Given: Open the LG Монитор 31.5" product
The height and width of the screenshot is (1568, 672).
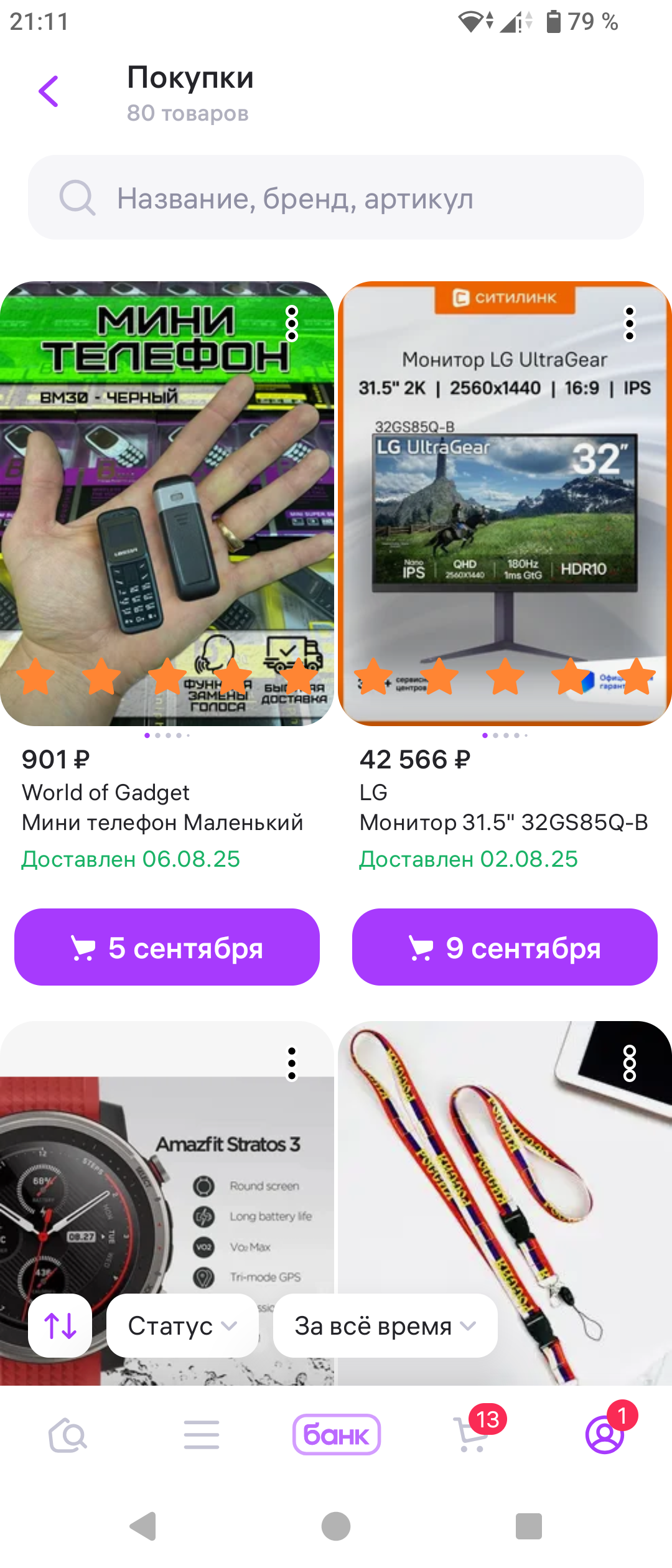Looking at the screenshot, I should click(x=505, y=504).
